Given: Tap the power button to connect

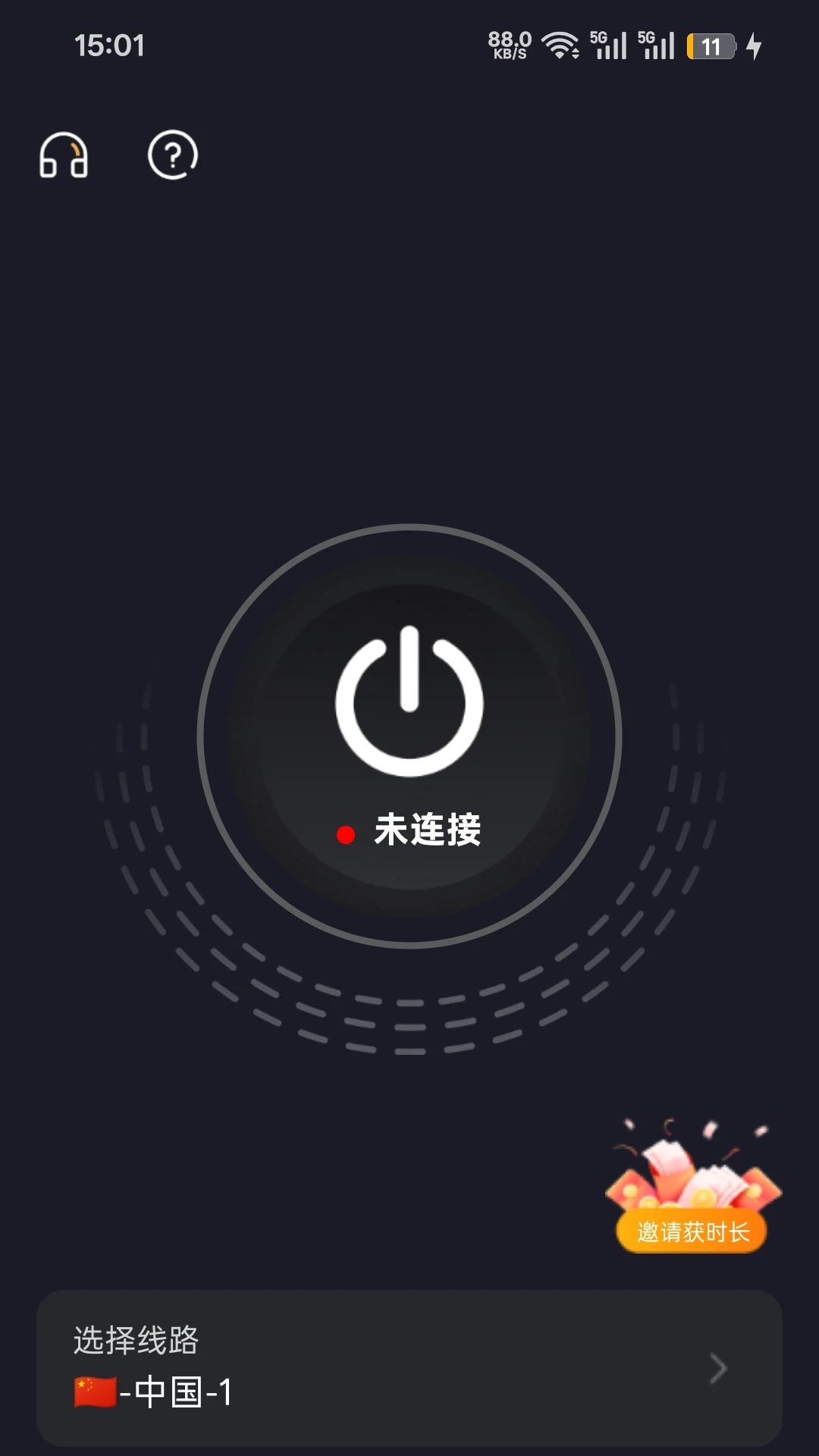Looking at the screenshot, I should click(x=409, y=702).
